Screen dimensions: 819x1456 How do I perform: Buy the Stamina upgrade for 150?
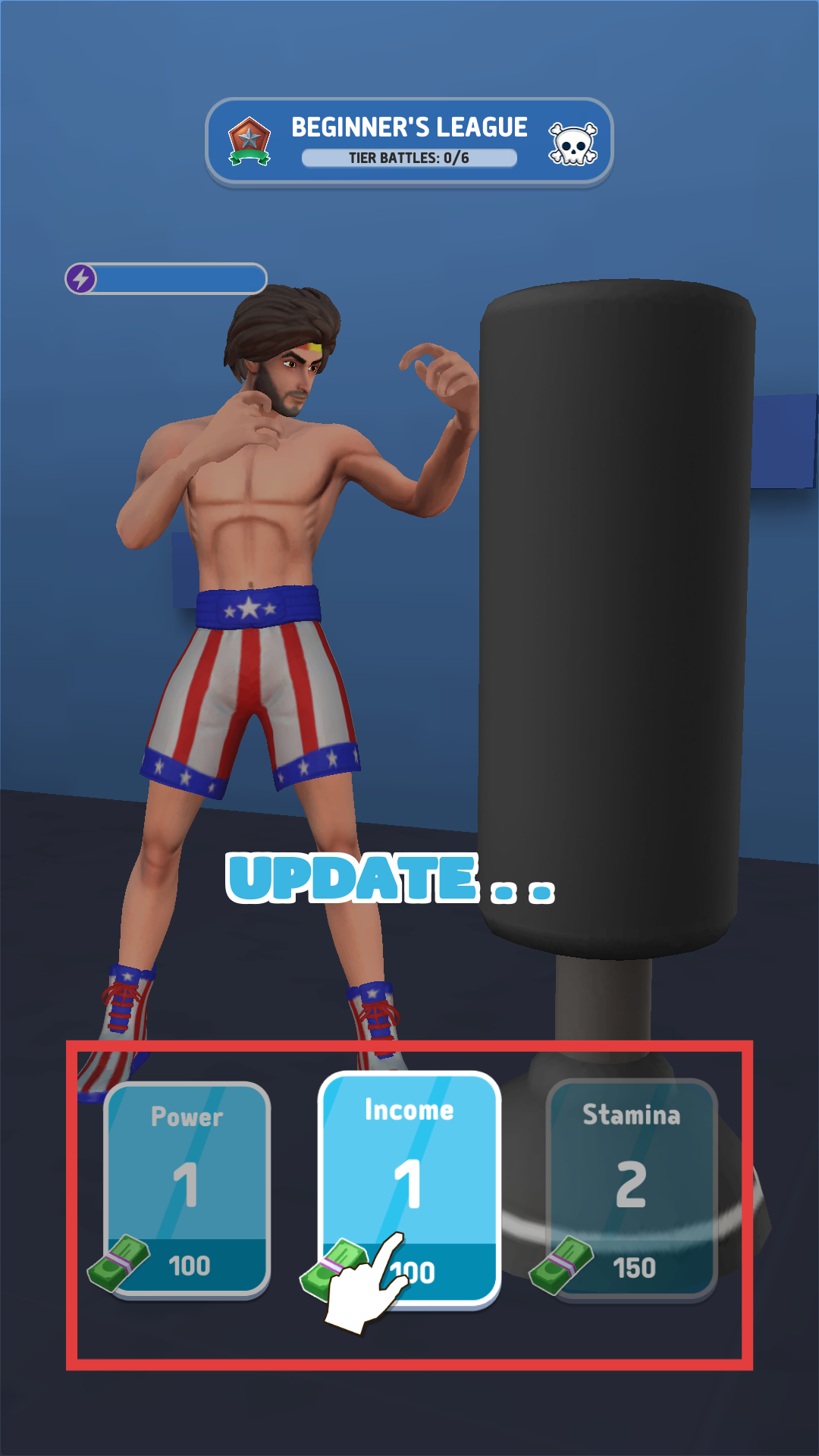click(632, 1189)
